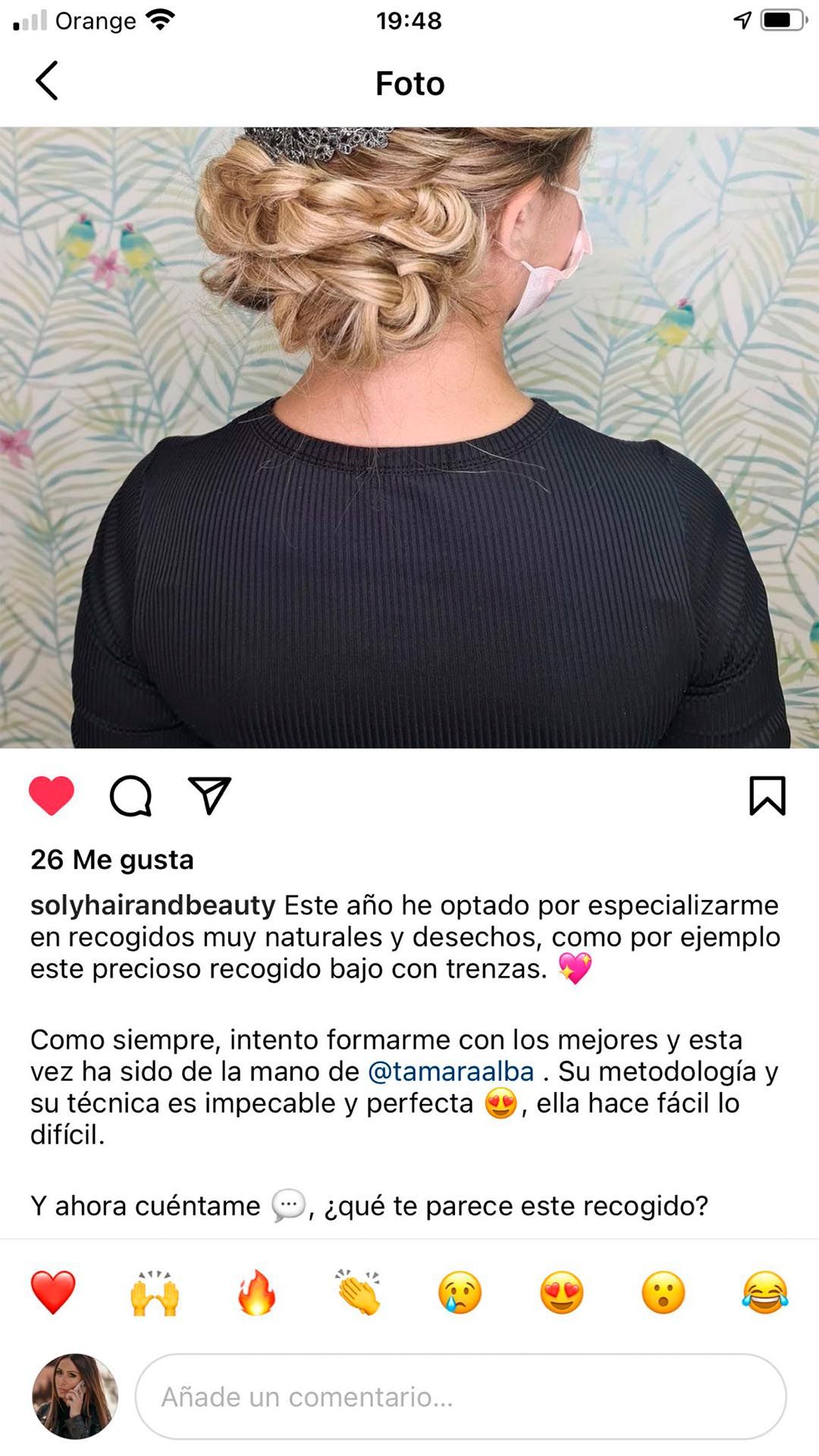View the 26 Me gusta likes list
The height and width of the screenshot is (1456, 819).
(112, 859)
